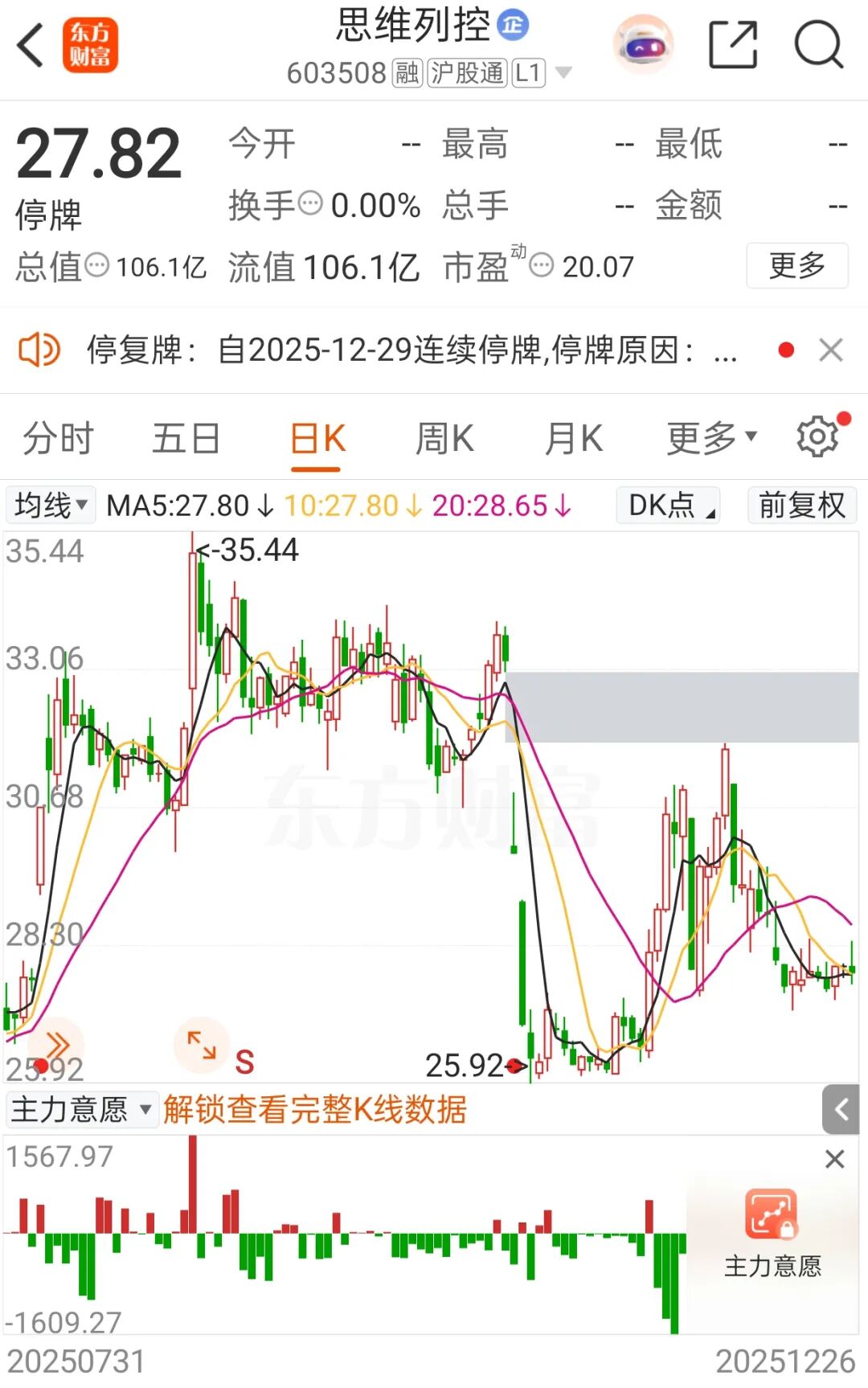Viewport: 868px width, 1388px height.
Task: Open the 主力意愿 indicator dropdown
Action: [x=80, y=1110]
